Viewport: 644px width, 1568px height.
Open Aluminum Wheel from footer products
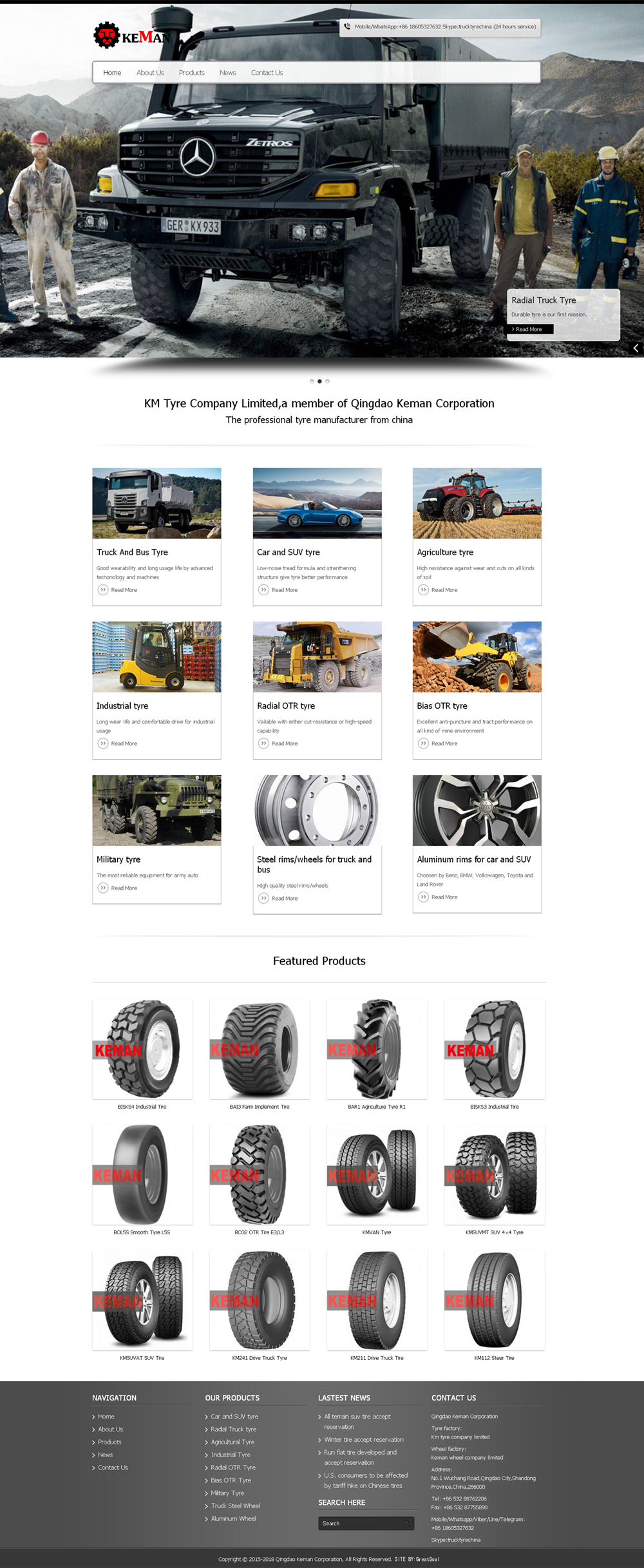[x=233, y=1518]
